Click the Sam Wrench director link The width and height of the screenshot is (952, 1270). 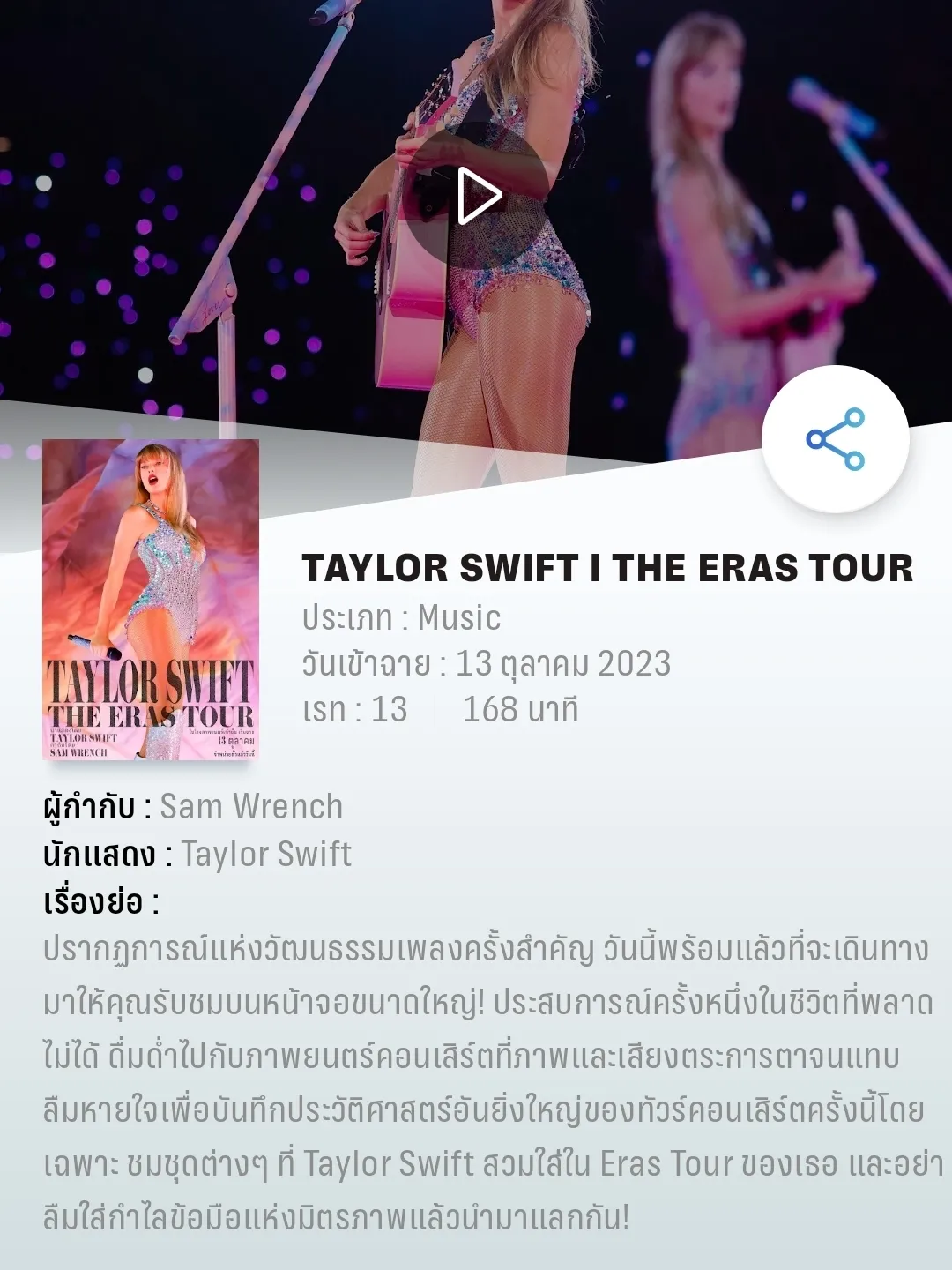(249, 806)
